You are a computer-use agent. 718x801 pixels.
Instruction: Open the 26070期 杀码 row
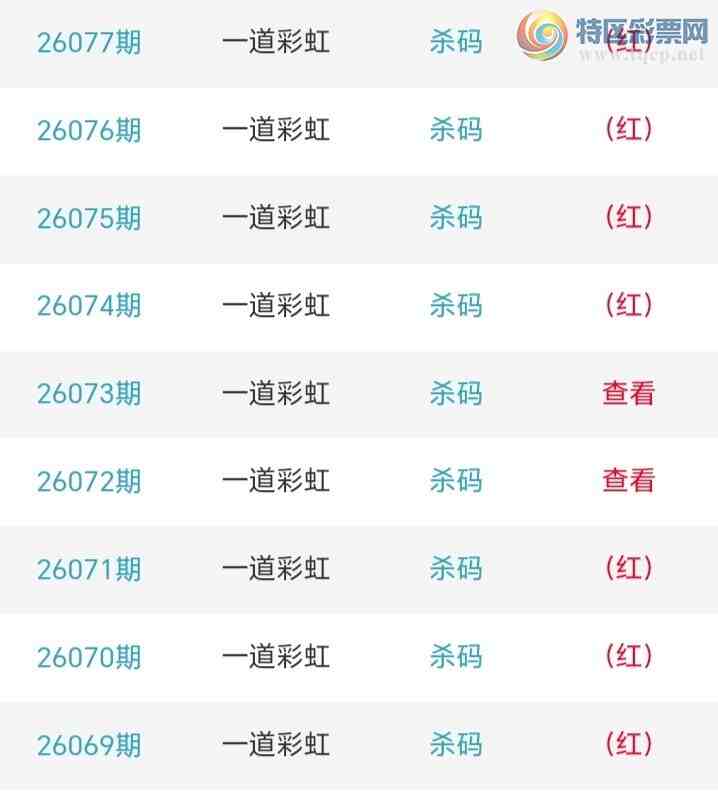(455, 658)
